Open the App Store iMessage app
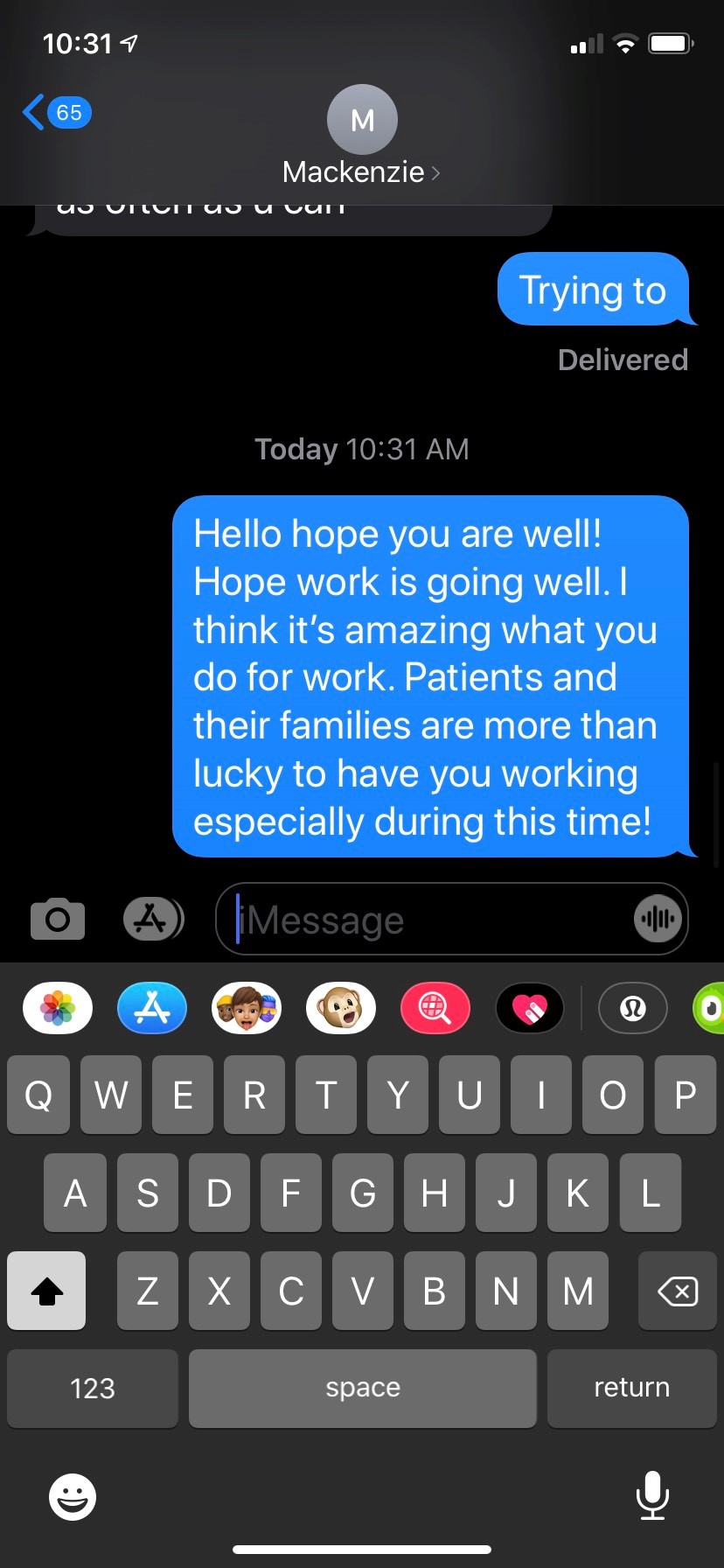This screenshot has width=724, height=1568. 152,1008
